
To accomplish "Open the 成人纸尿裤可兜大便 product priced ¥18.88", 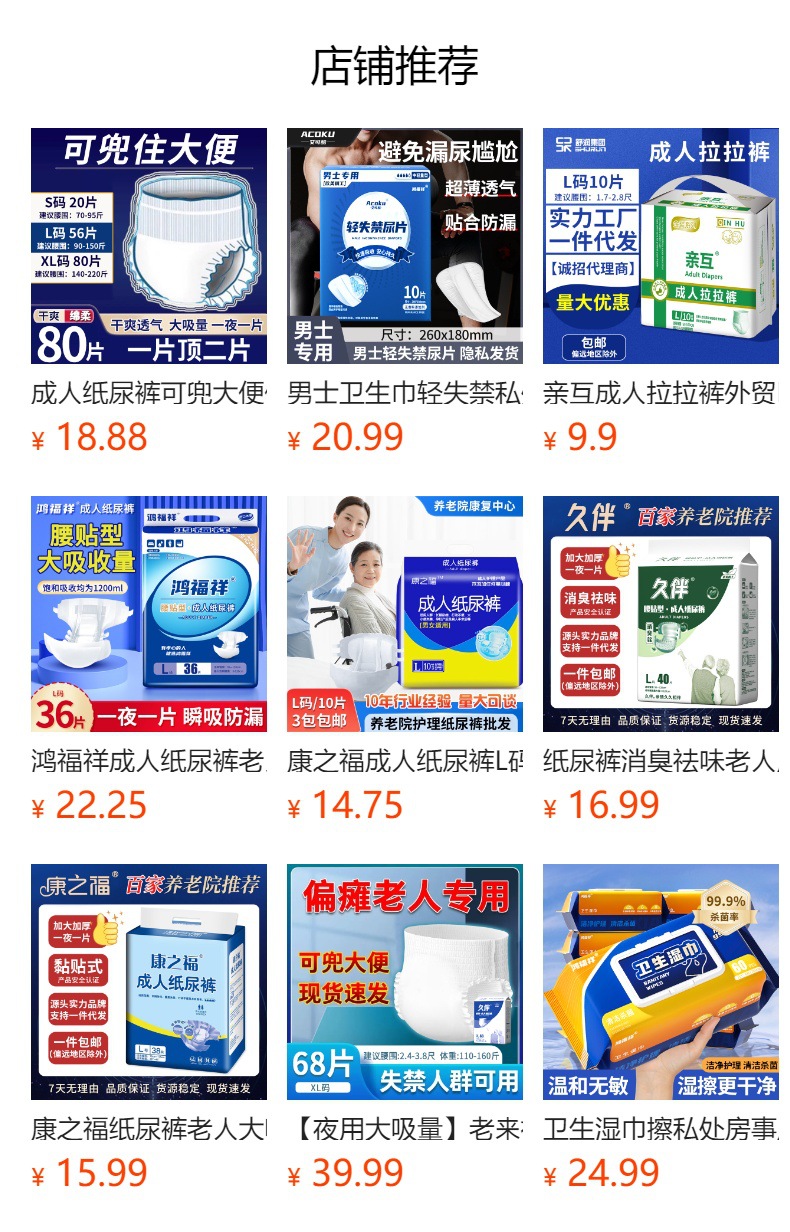I will pos(149,246).
